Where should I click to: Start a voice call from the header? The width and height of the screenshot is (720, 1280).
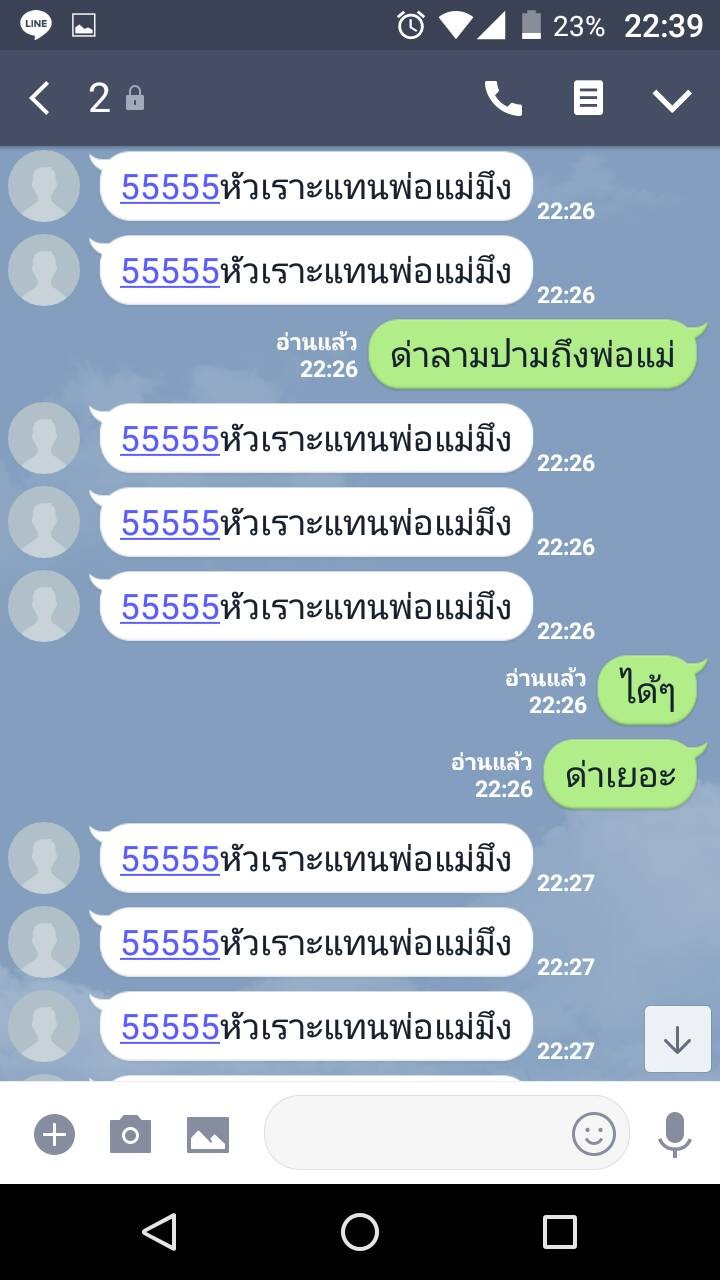tap(503, 98)
